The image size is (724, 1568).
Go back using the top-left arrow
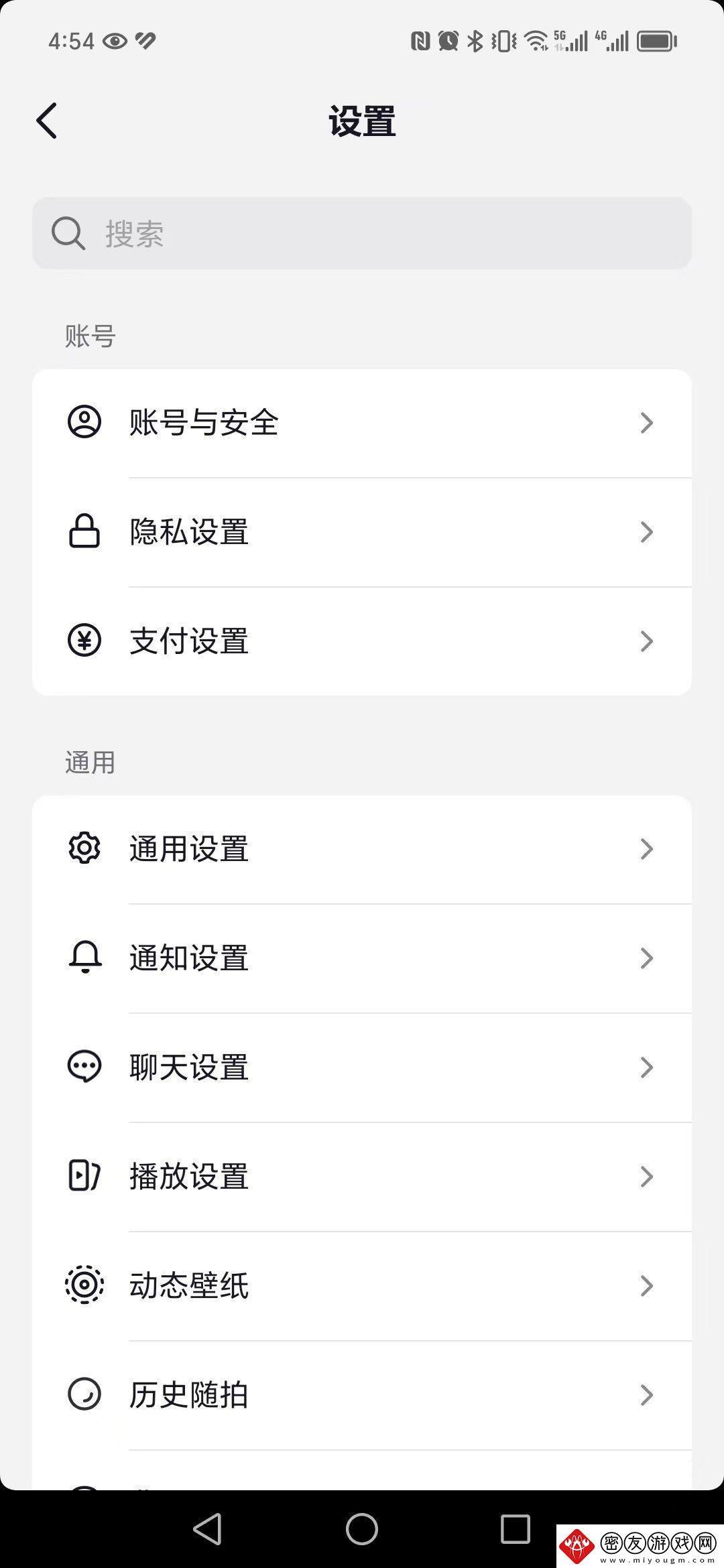tap(47, 121)
